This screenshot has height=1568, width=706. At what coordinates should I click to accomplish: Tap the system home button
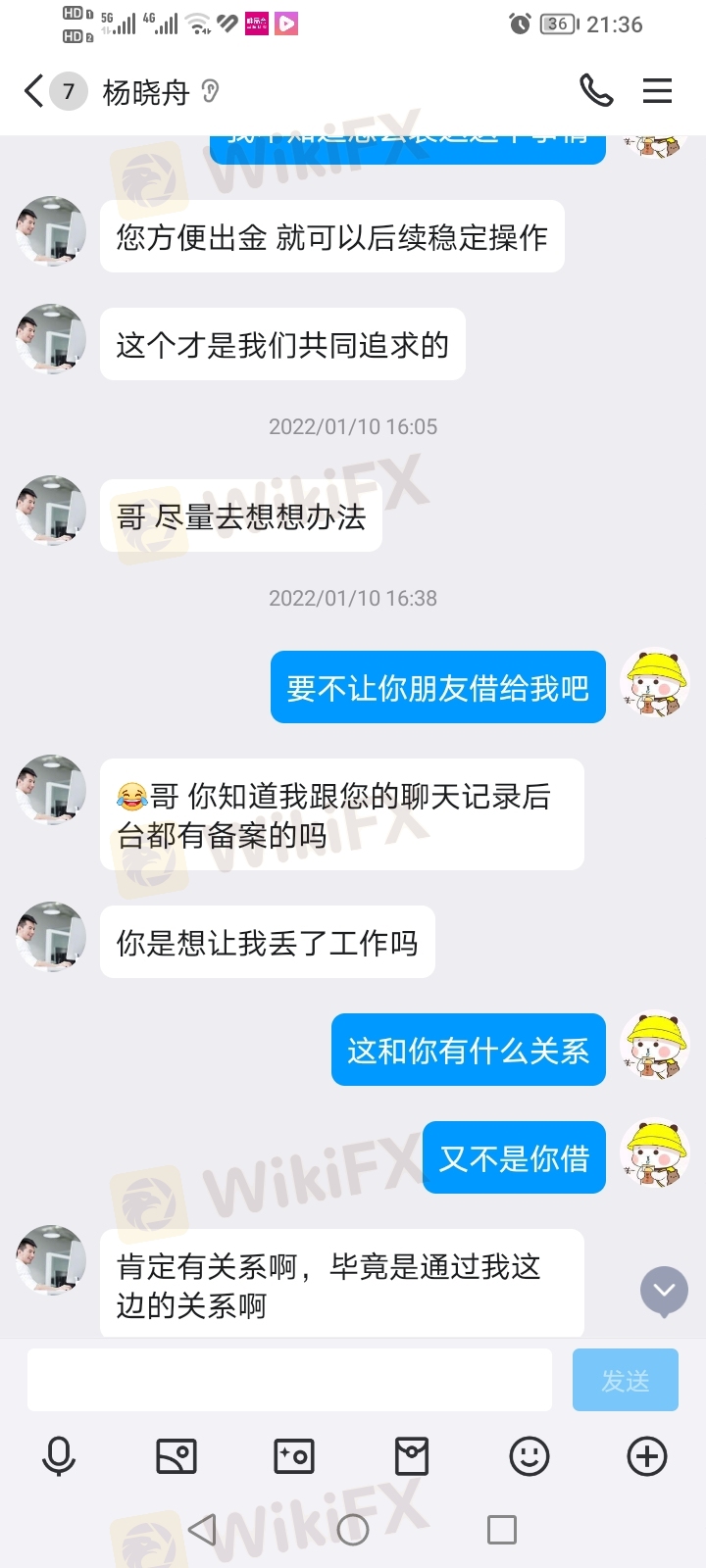tap(353, 1530)
